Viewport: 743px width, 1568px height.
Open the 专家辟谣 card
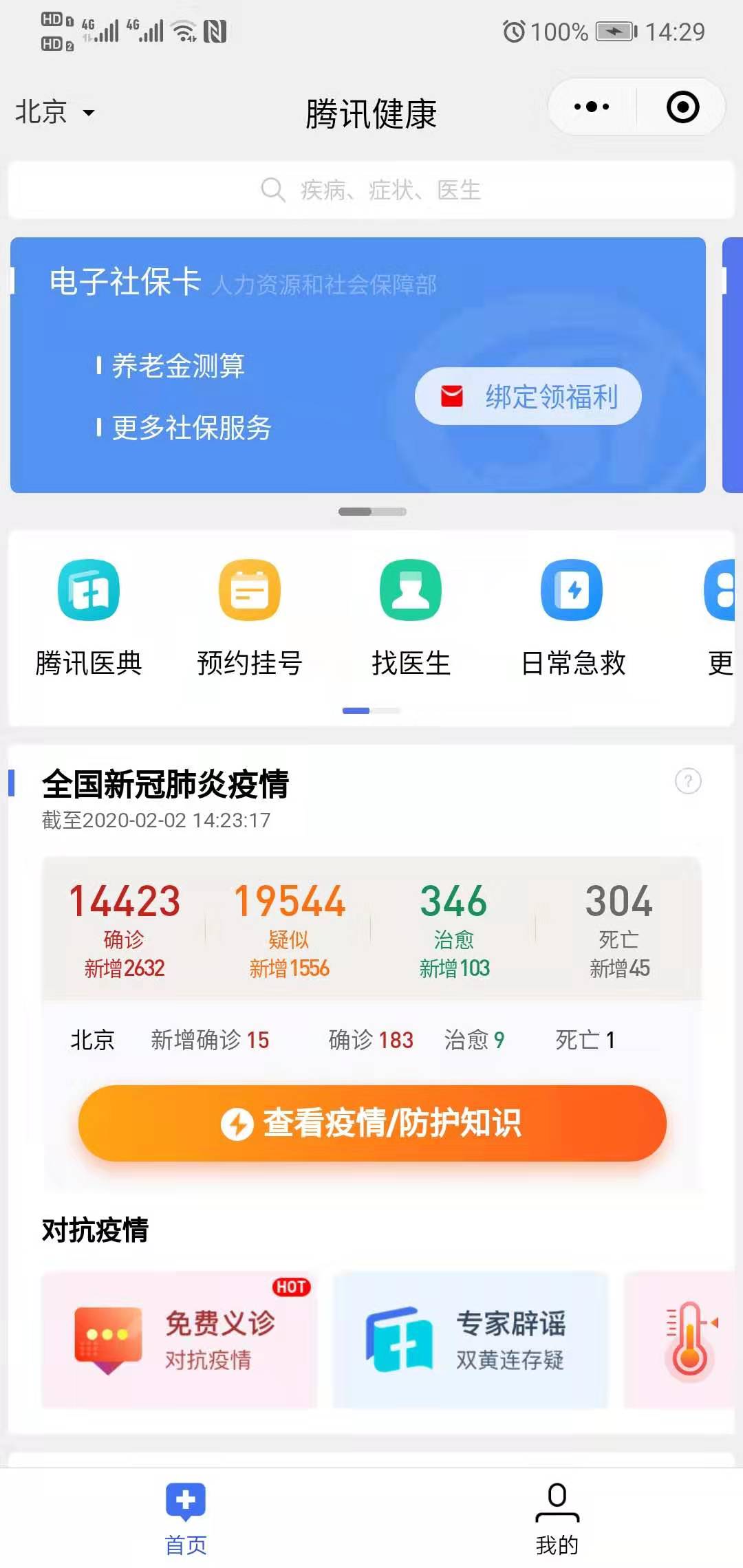471,1339
